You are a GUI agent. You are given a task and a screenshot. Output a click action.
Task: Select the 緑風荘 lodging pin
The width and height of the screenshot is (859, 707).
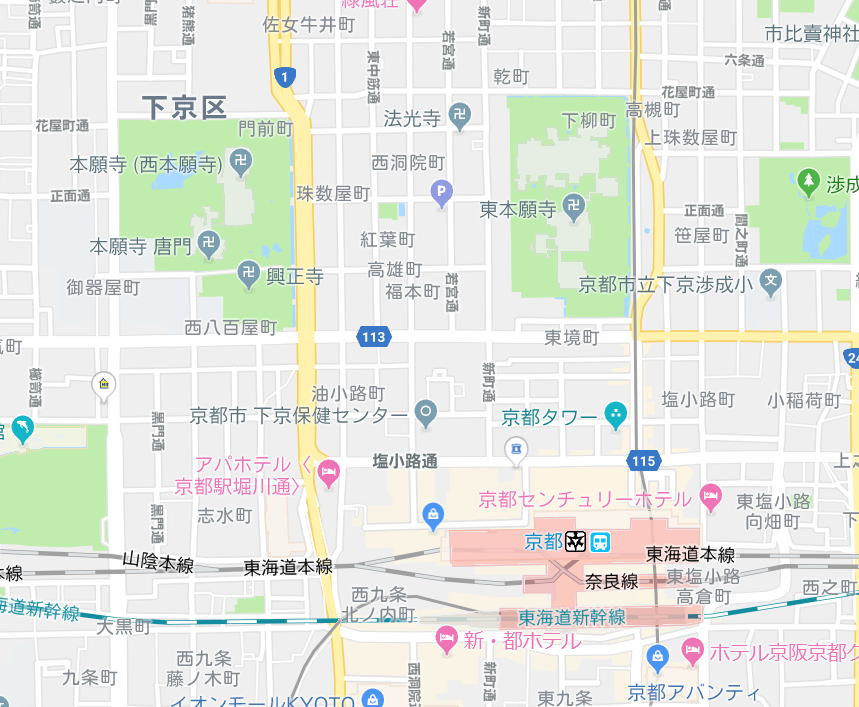click(416, 5)
